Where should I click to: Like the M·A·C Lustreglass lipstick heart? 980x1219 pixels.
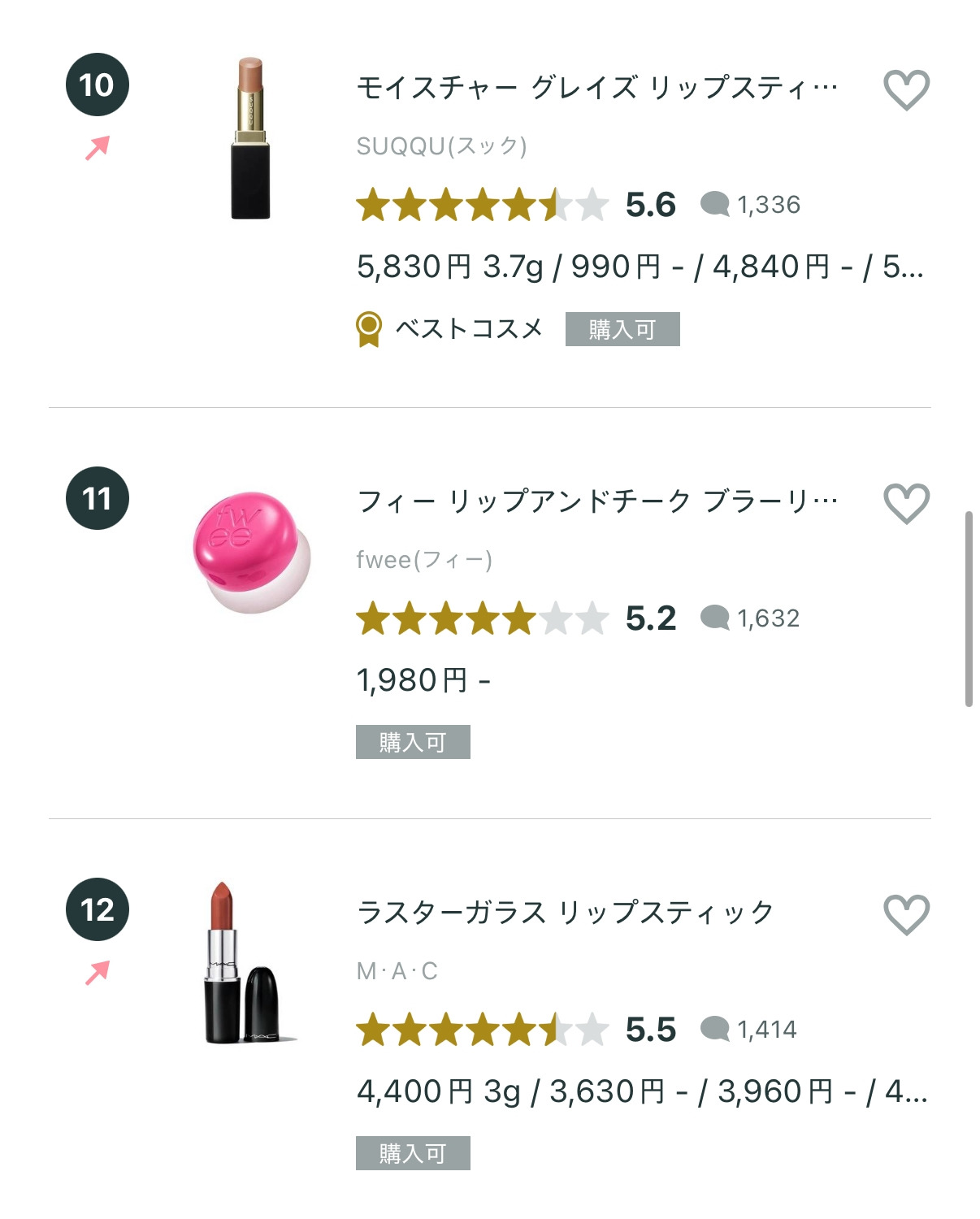coord(906,914)
